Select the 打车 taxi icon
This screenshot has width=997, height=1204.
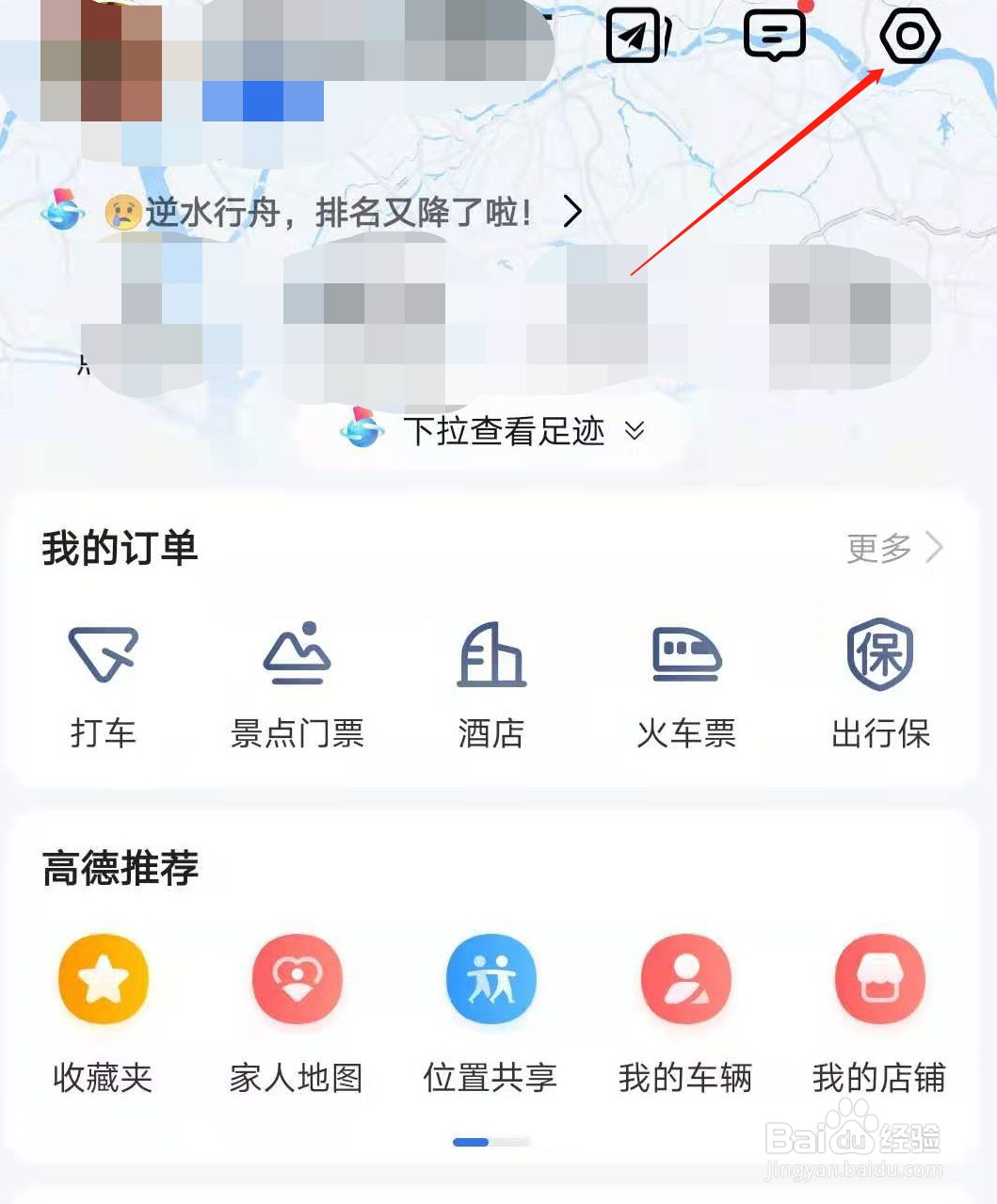(x=104, y=657)
